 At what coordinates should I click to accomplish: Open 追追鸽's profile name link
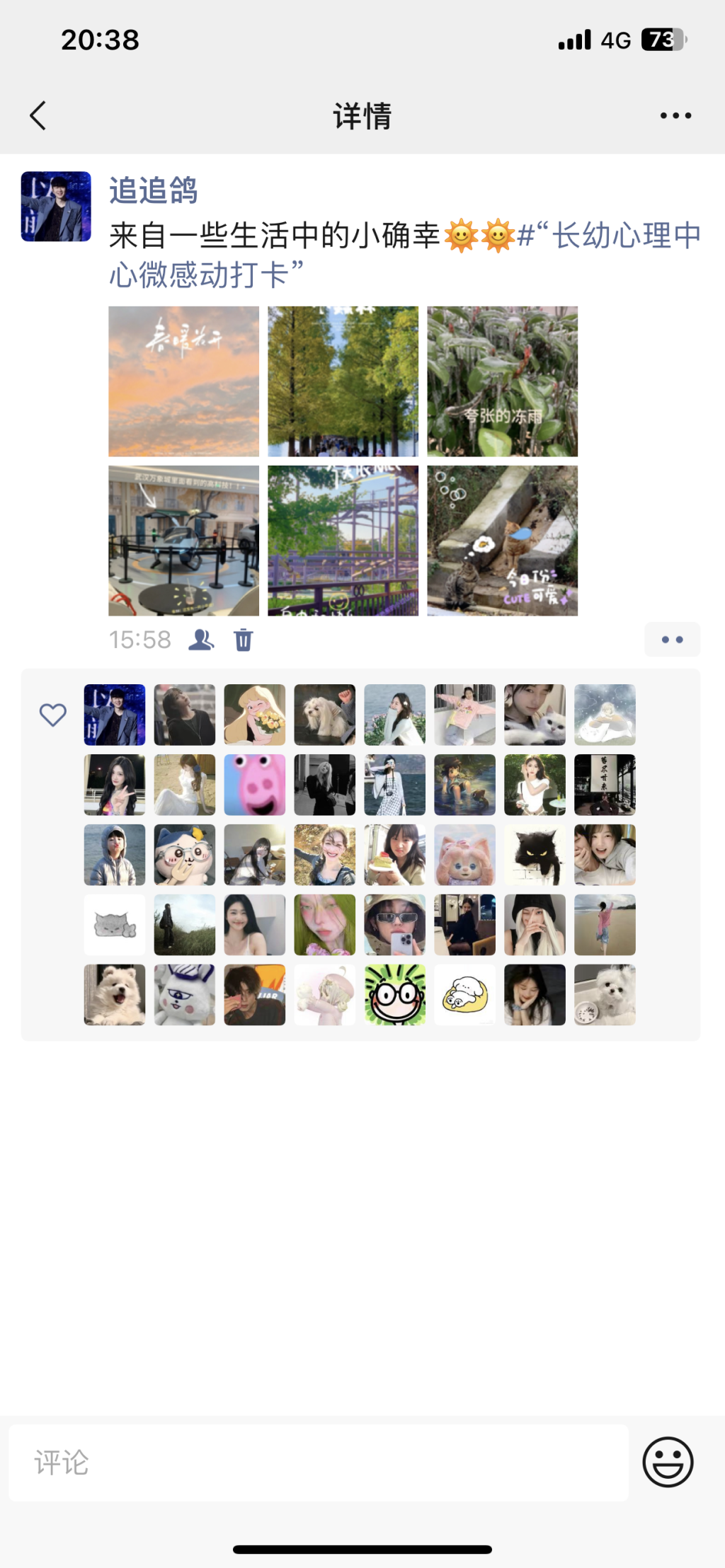coord(153,191)
